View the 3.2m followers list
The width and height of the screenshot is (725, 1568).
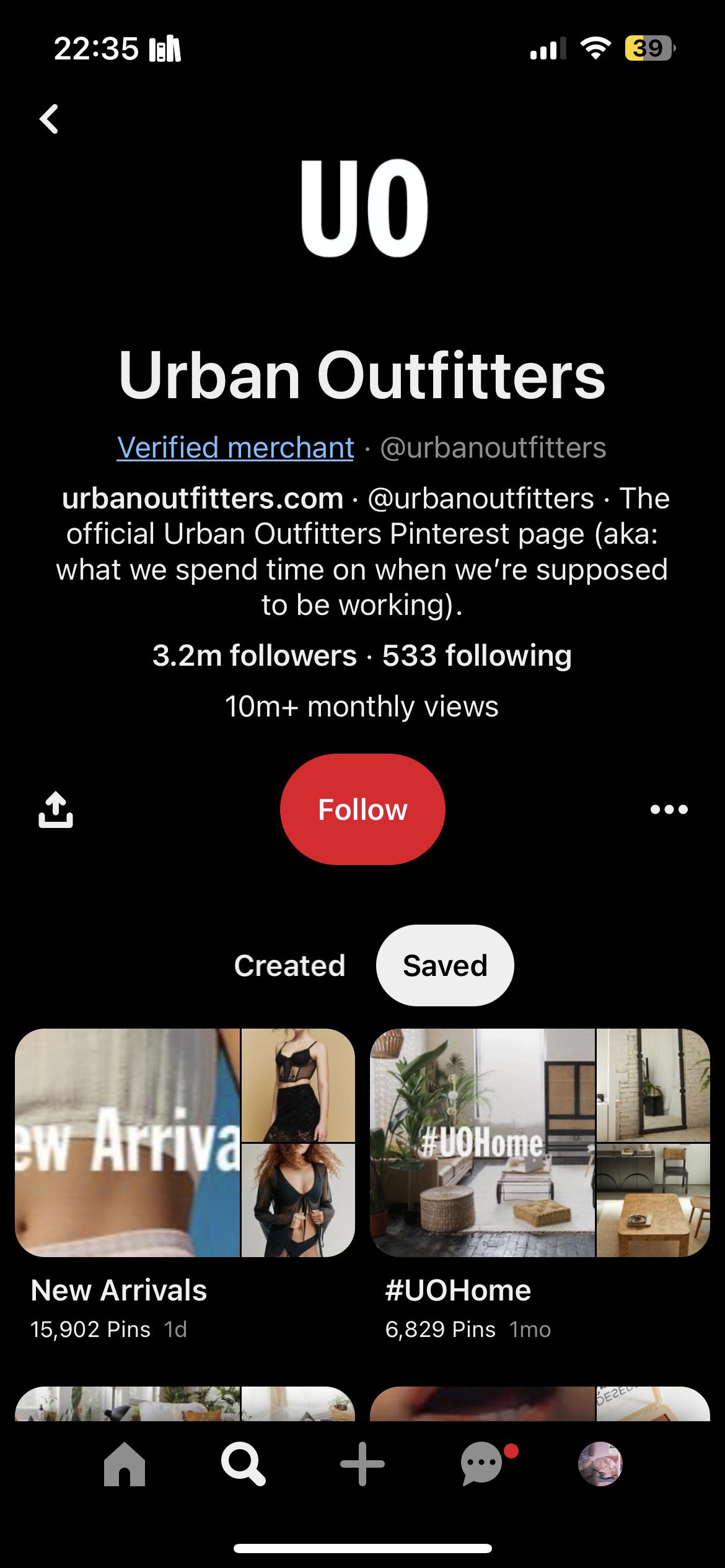(x=255, y=656)
